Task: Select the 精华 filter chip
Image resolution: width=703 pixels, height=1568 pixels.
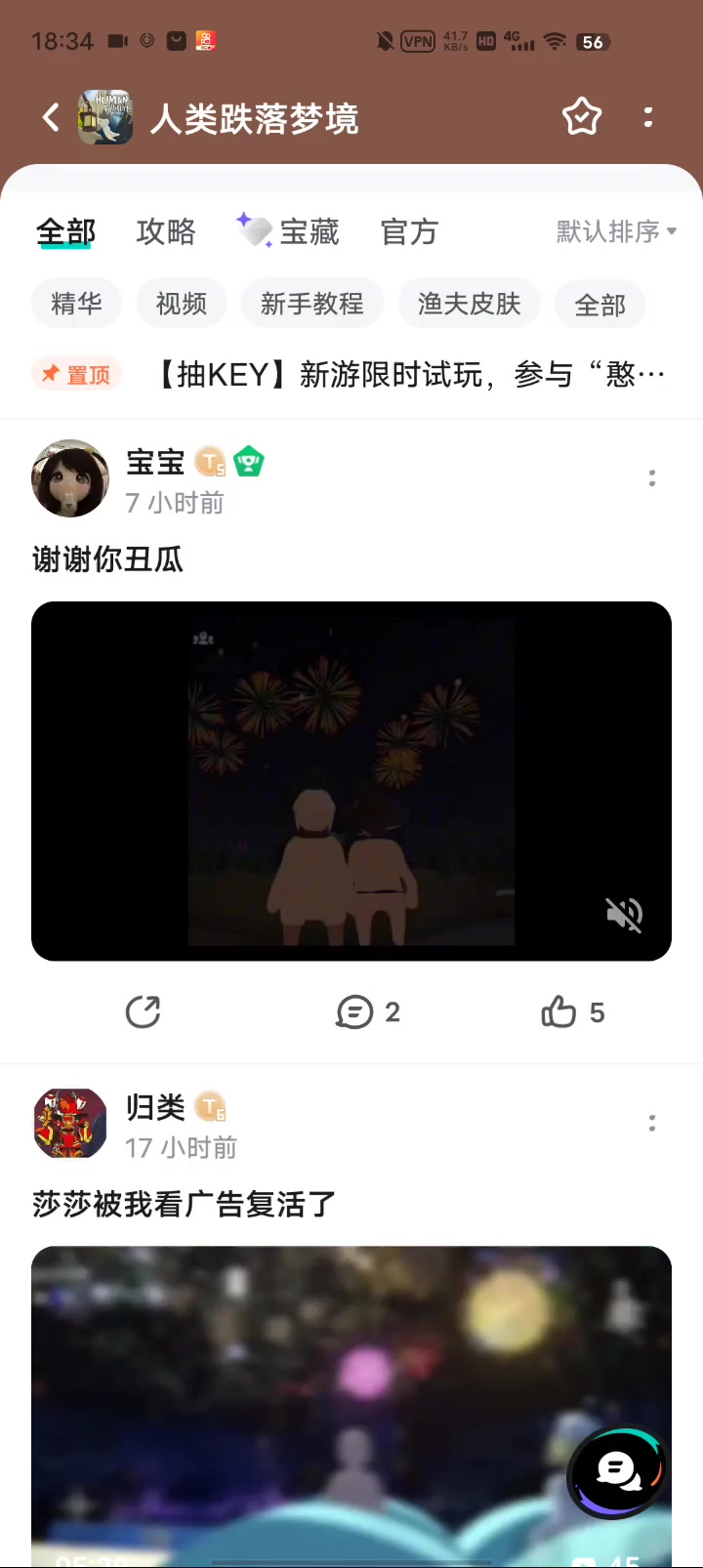Action: 76,304
